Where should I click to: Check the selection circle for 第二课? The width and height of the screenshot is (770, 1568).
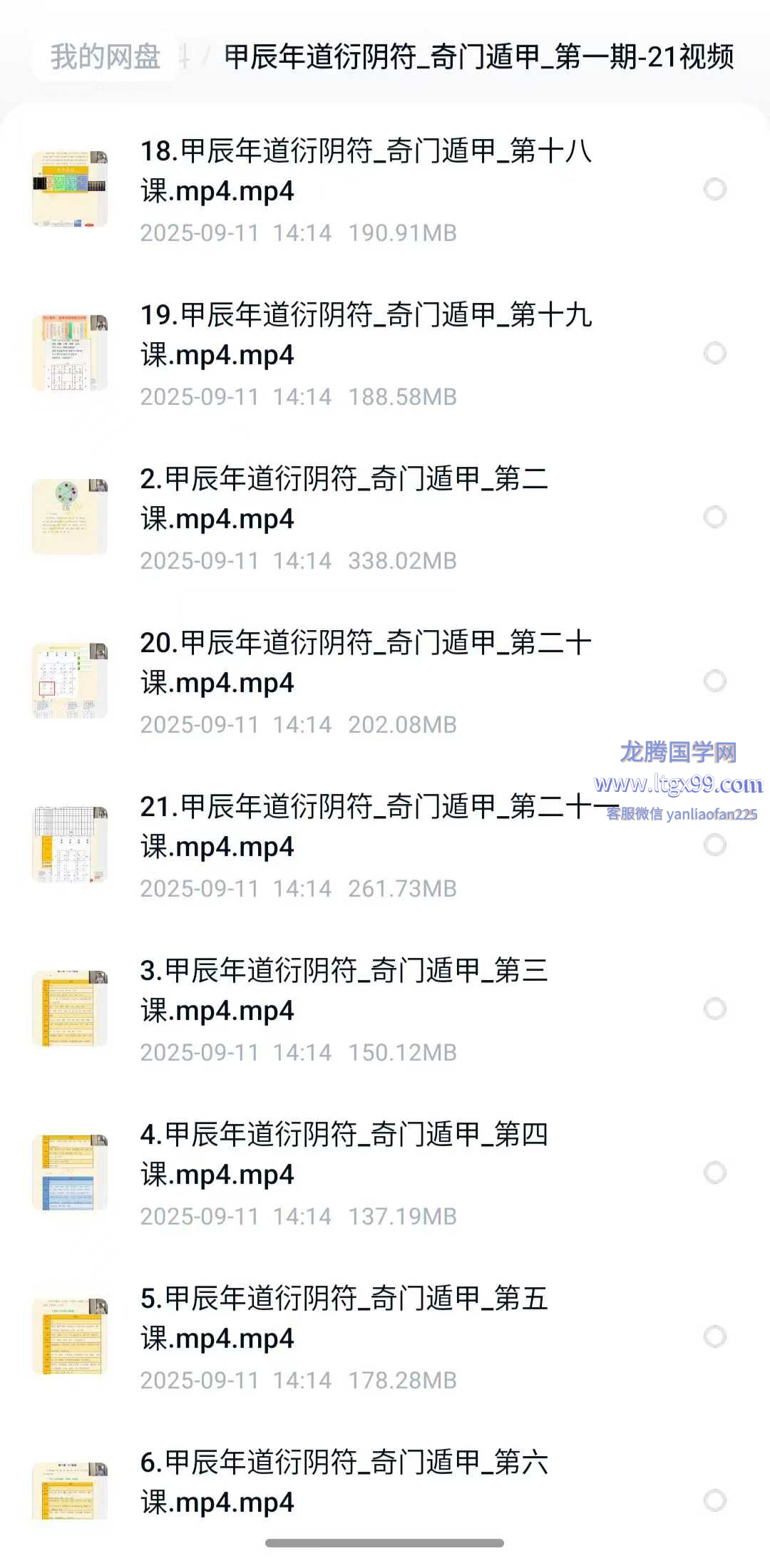[x=714, y=517]
